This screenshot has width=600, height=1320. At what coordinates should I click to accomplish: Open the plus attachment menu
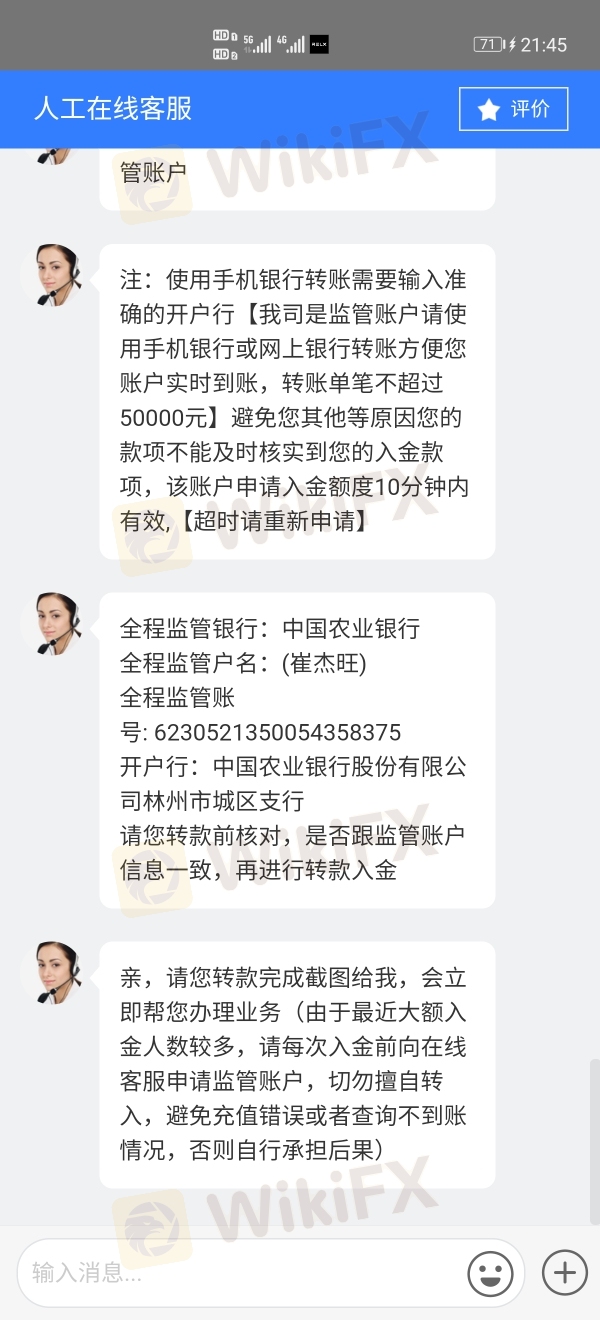click(564, 1273)
